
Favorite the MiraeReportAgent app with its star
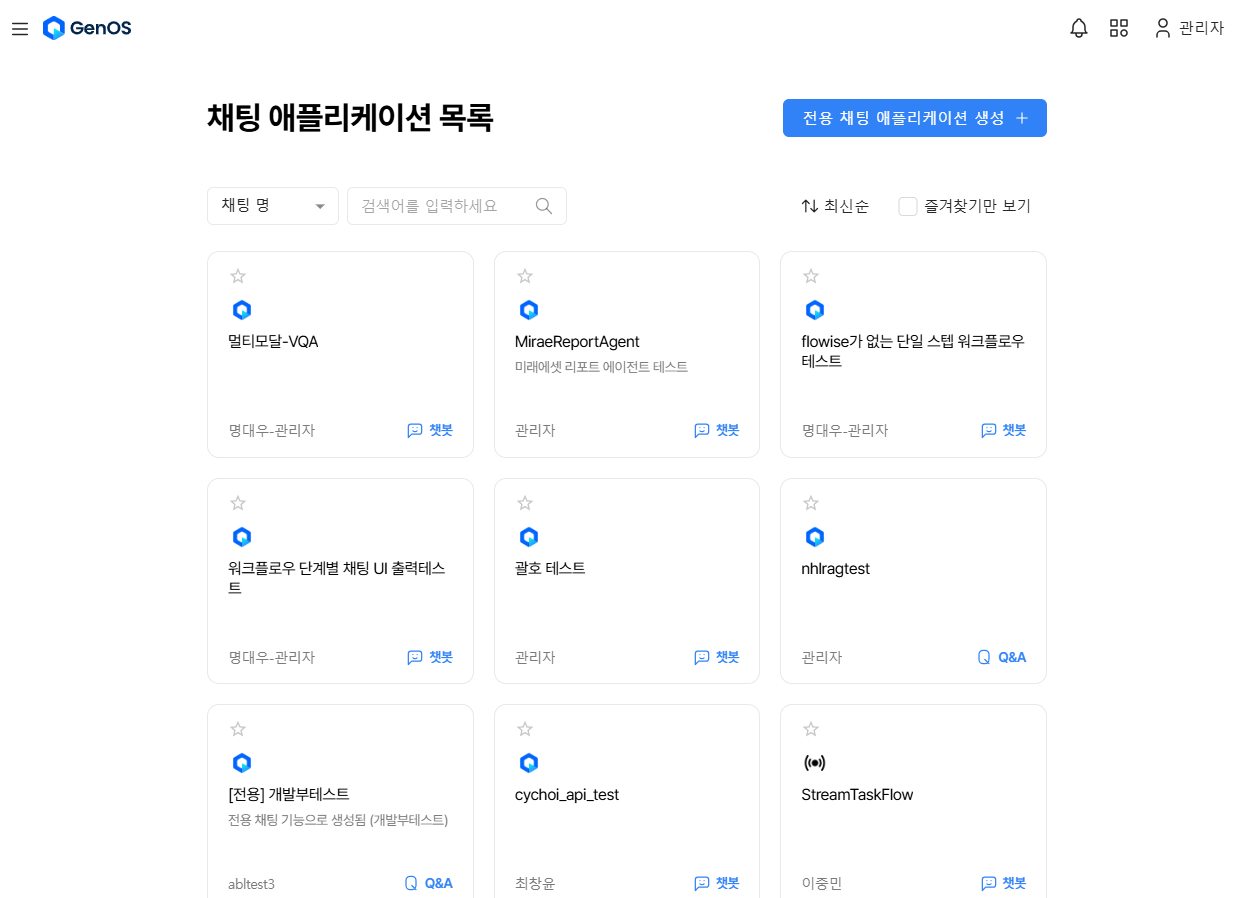coord(525,276)
